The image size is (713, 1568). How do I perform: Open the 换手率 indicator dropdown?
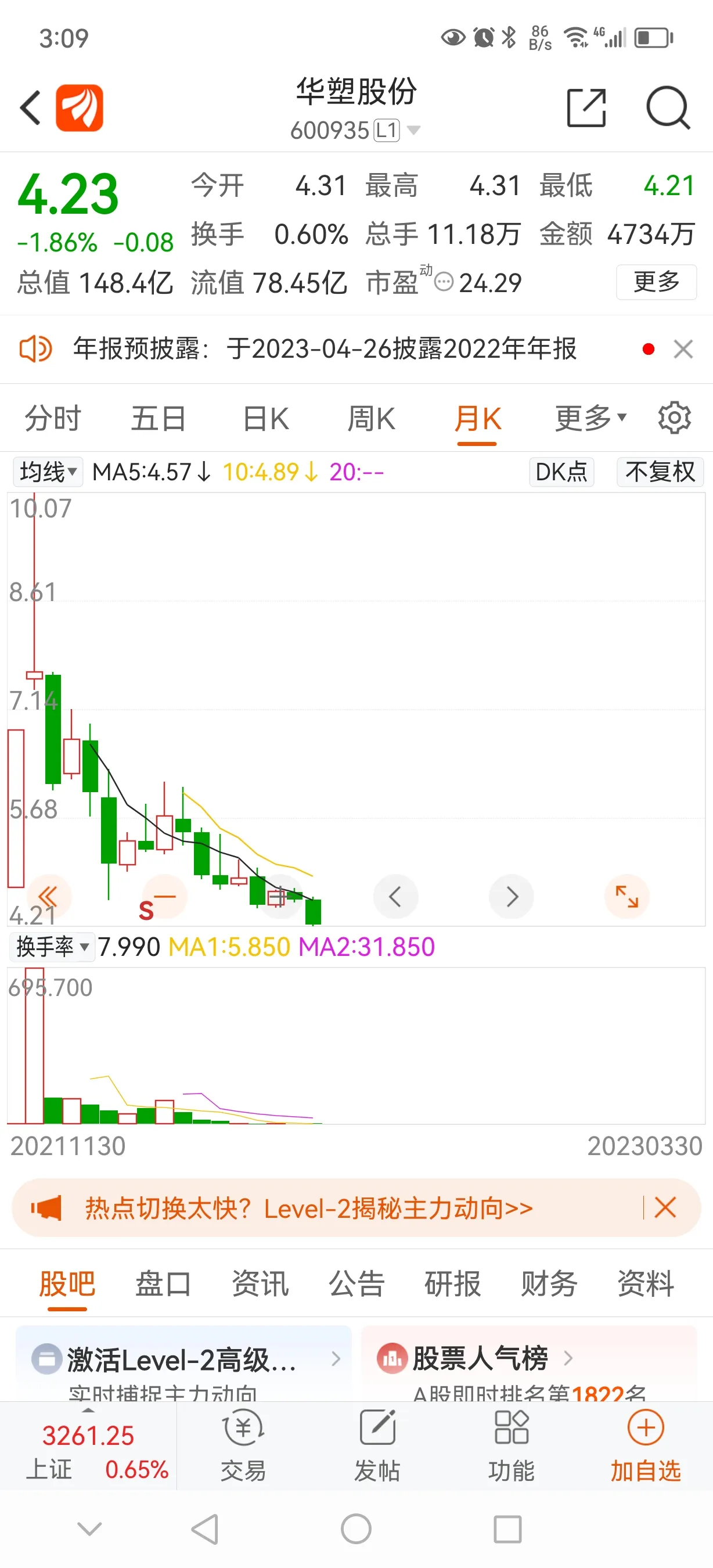(52, 947)
